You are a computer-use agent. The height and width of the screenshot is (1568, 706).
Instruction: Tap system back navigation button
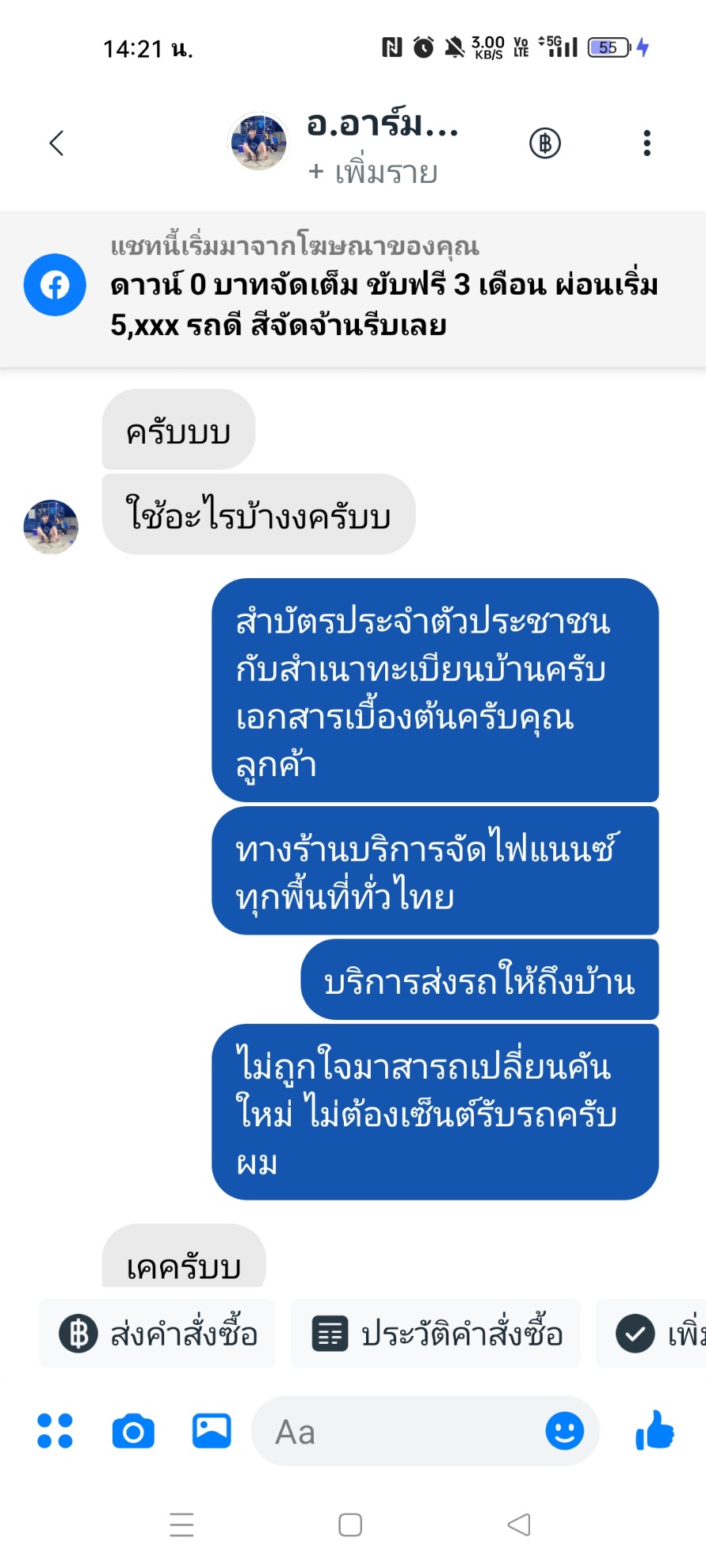pos(519,1524)
